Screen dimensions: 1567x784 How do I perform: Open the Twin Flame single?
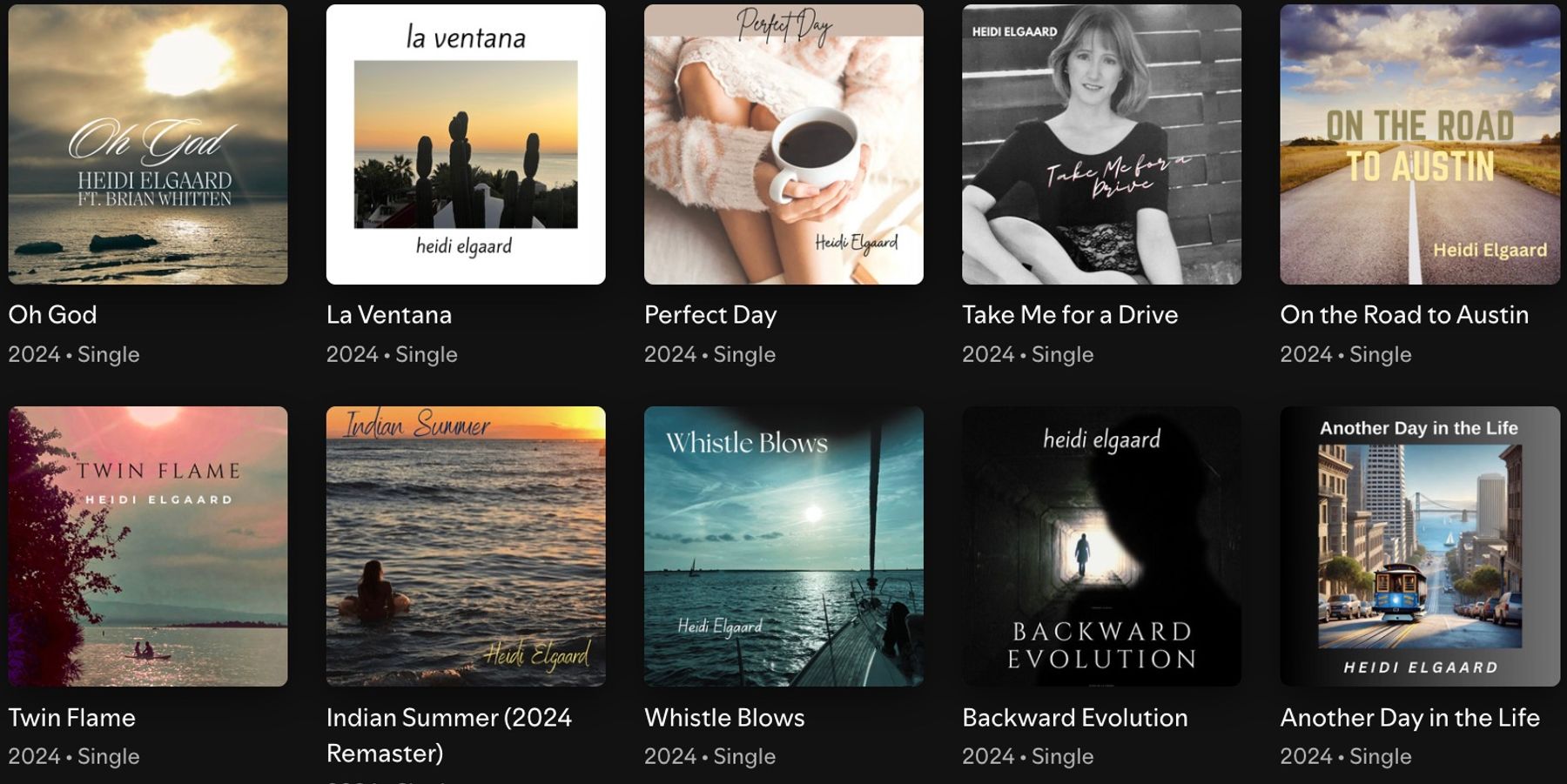click(147, 546)
